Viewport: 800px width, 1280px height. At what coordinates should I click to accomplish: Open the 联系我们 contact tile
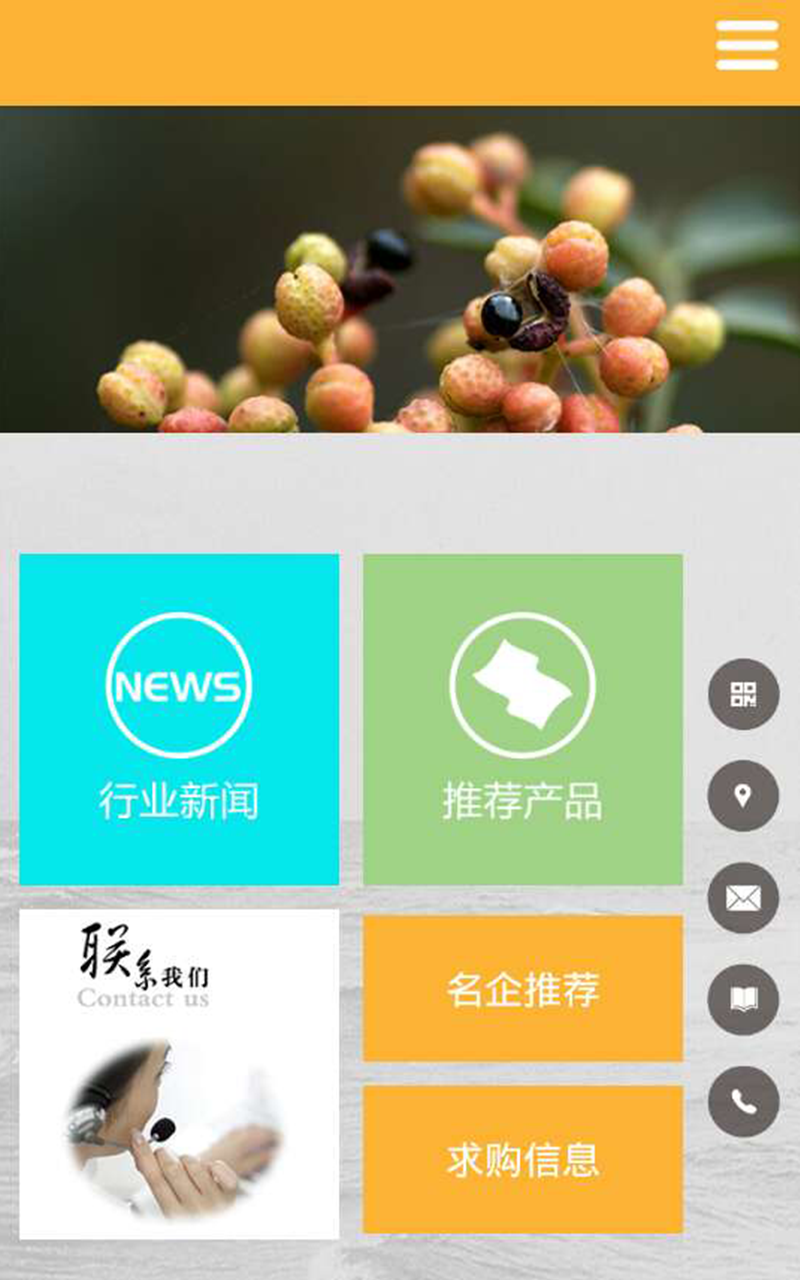pyautogui.click(x=179, y=1074)
